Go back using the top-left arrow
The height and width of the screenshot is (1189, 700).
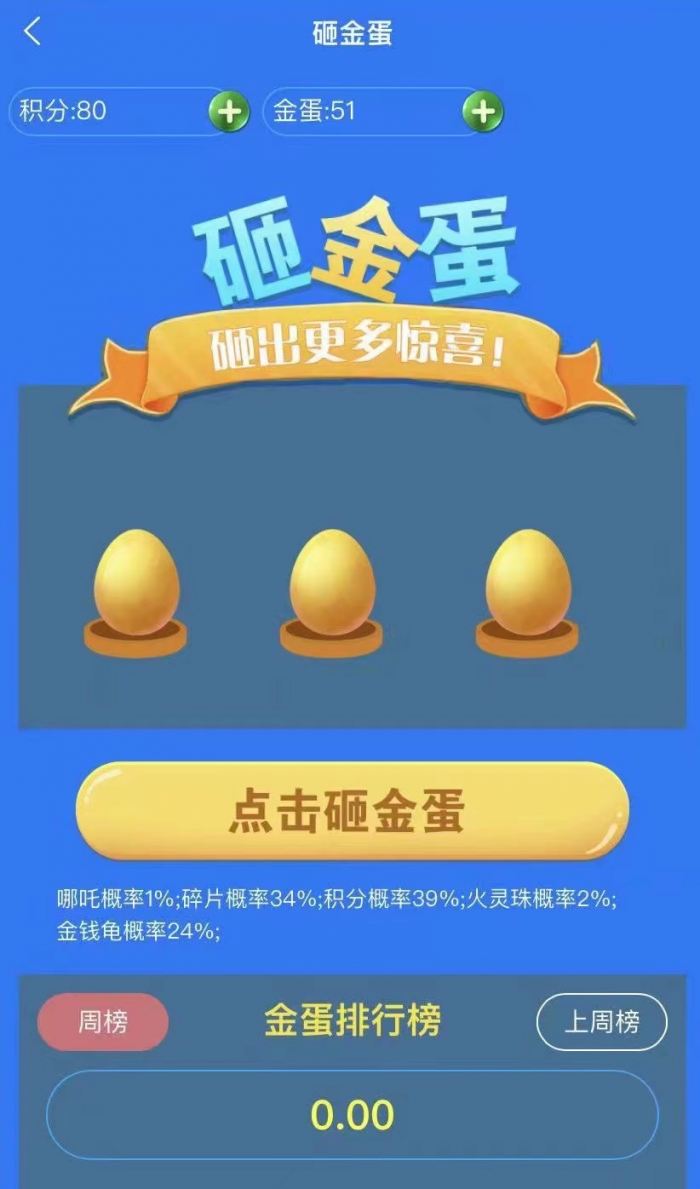(33, 32)
